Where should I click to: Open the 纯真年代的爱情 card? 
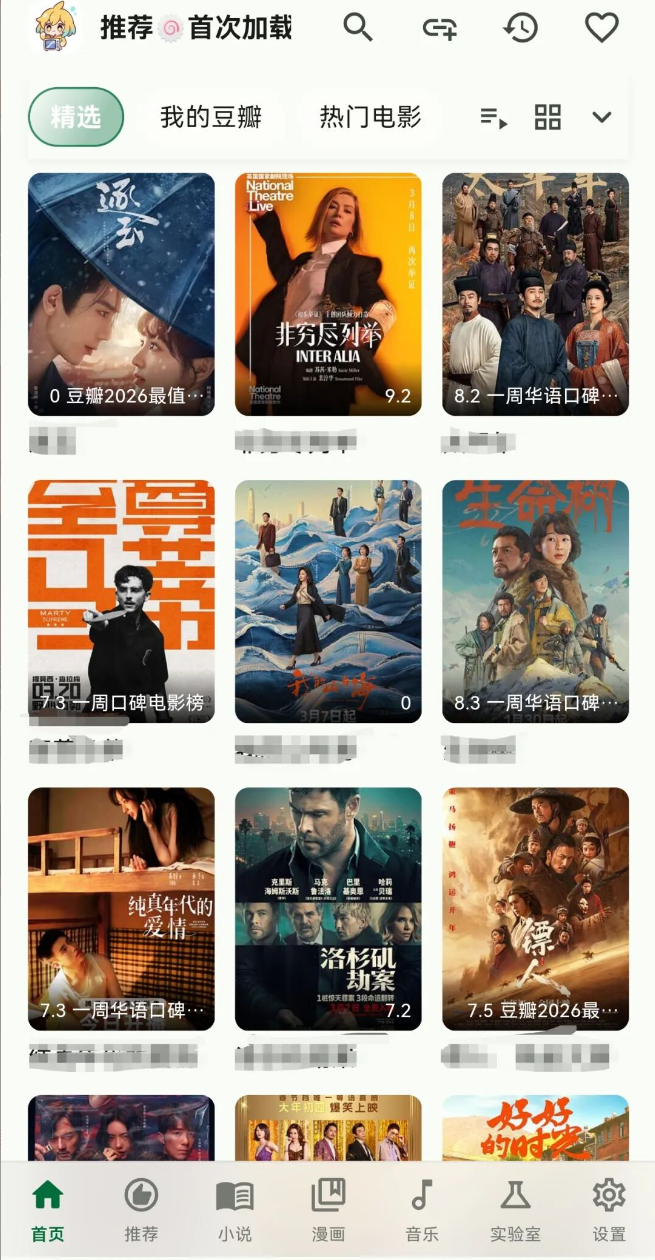[121, 908]
